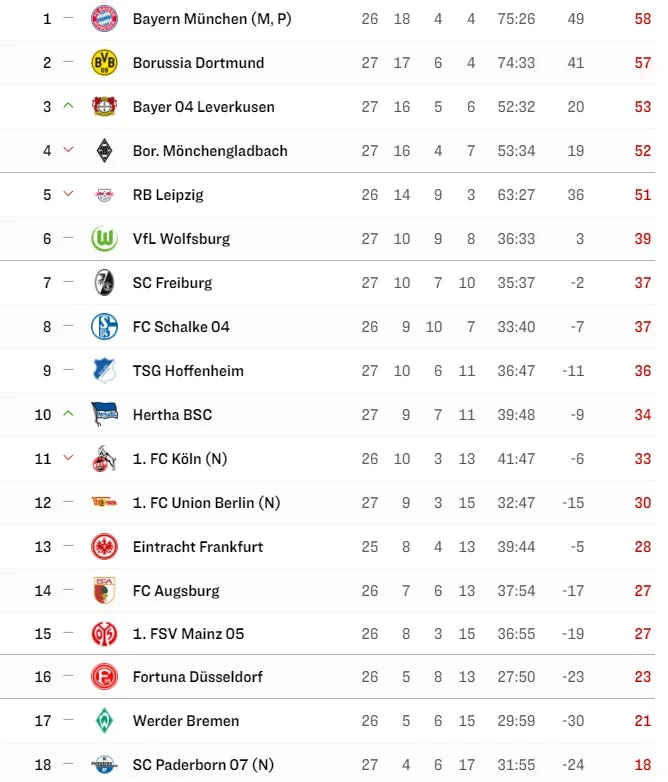View Eintracht Frankfurt team page
The height and width of the screenshot is (782, 668).
click(x=198, y=546)
